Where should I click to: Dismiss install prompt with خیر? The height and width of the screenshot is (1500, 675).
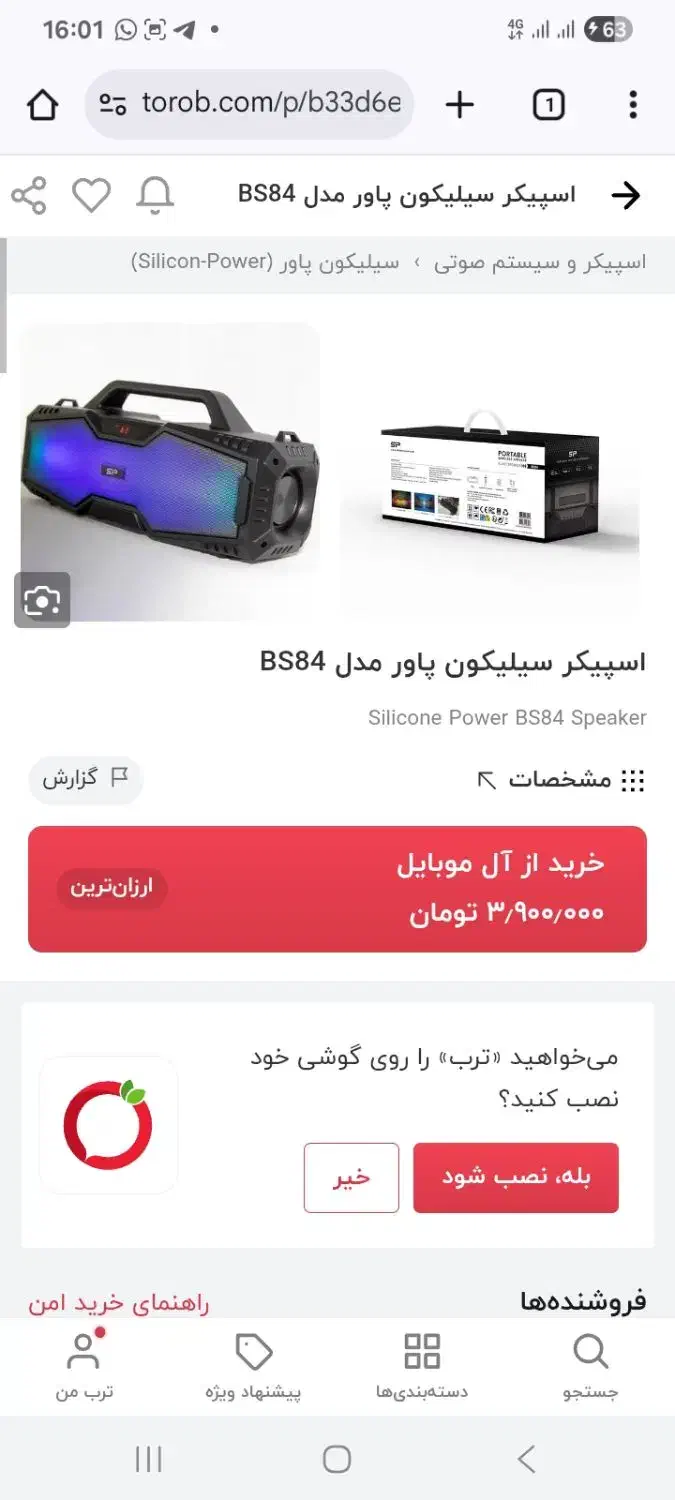click(351, 1178)
